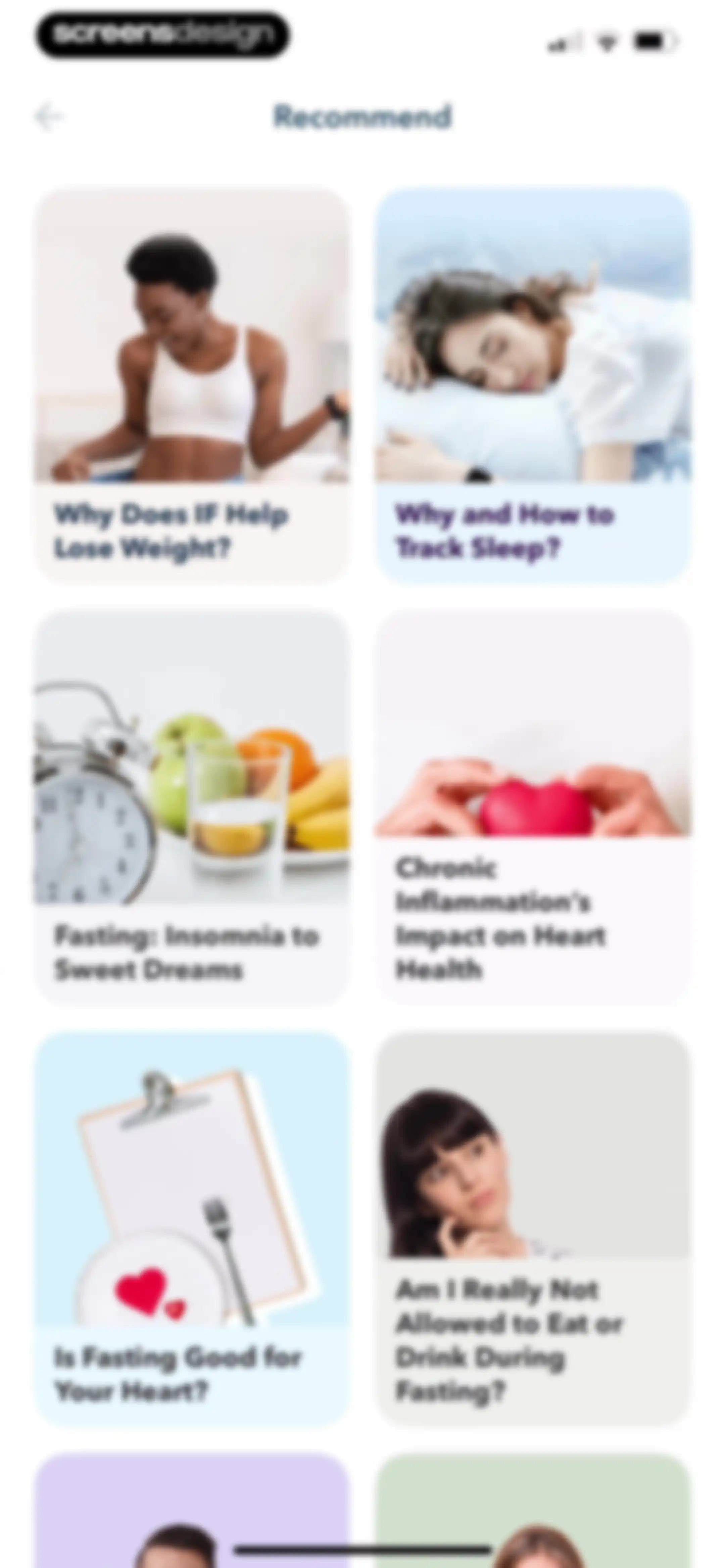
Task: View 'Is Fasting Good for Your Heart?'
Action: point(192,1228)
